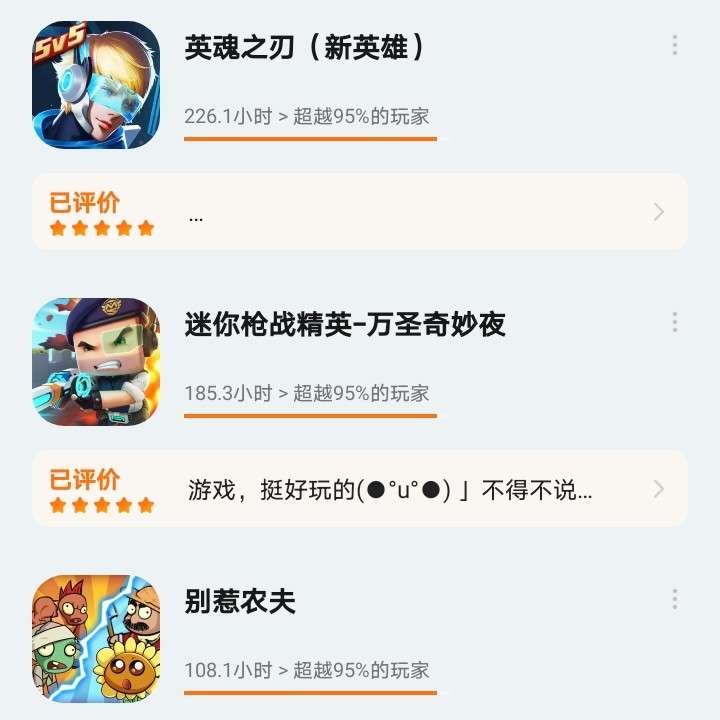Open the overflow menu for 别惹农夫
Viewport: 720px width, 720px height.
click(x=675, y=599)
